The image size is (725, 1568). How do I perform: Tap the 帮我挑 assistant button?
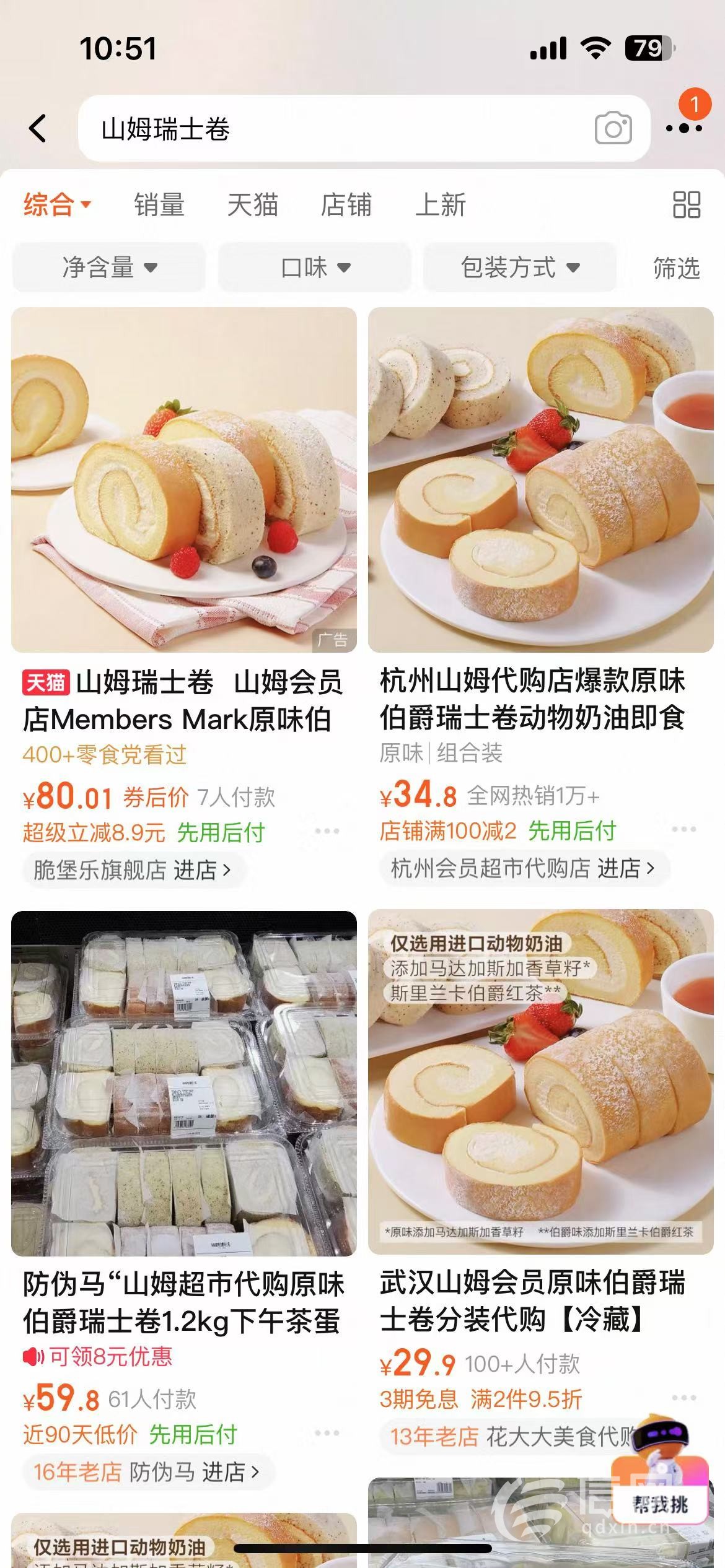660,1504
